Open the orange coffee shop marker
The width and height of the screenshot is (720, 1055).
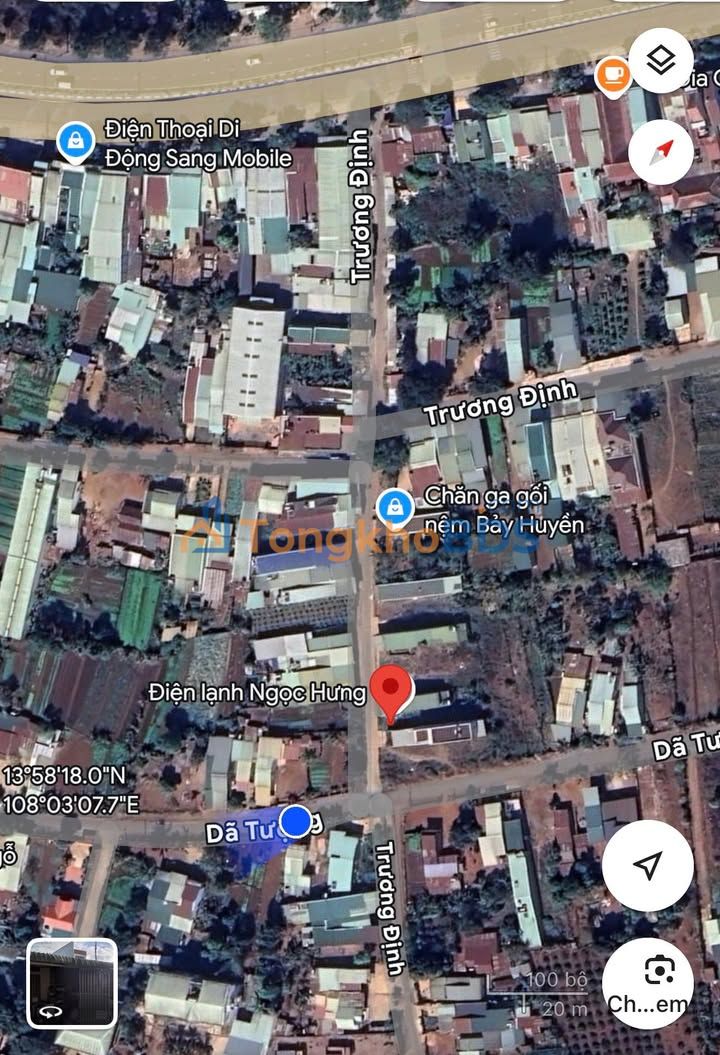(x=611, y=75)
